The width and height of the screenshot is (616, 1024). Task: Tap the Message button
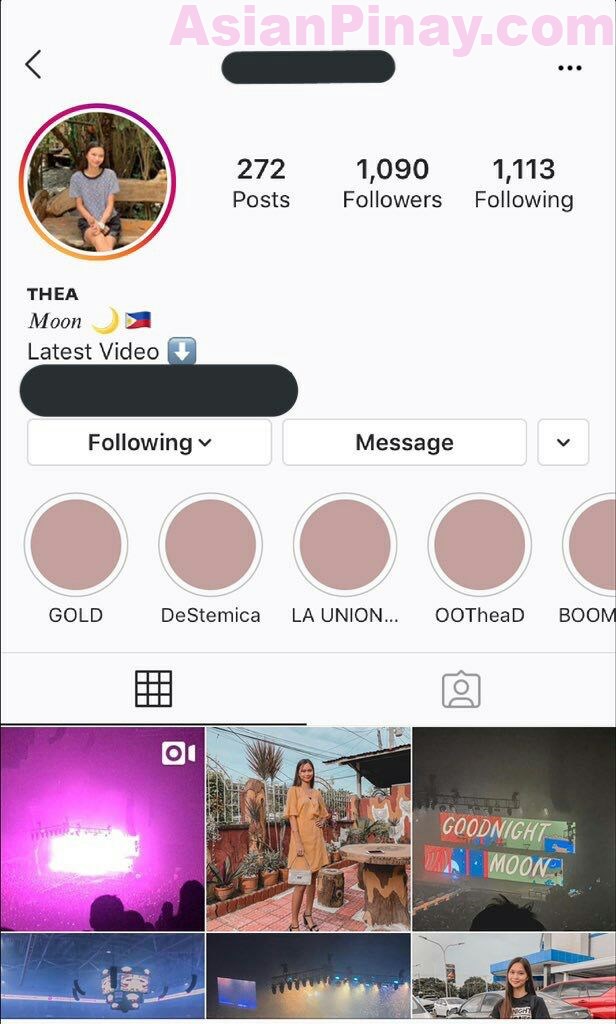(404, 442)
